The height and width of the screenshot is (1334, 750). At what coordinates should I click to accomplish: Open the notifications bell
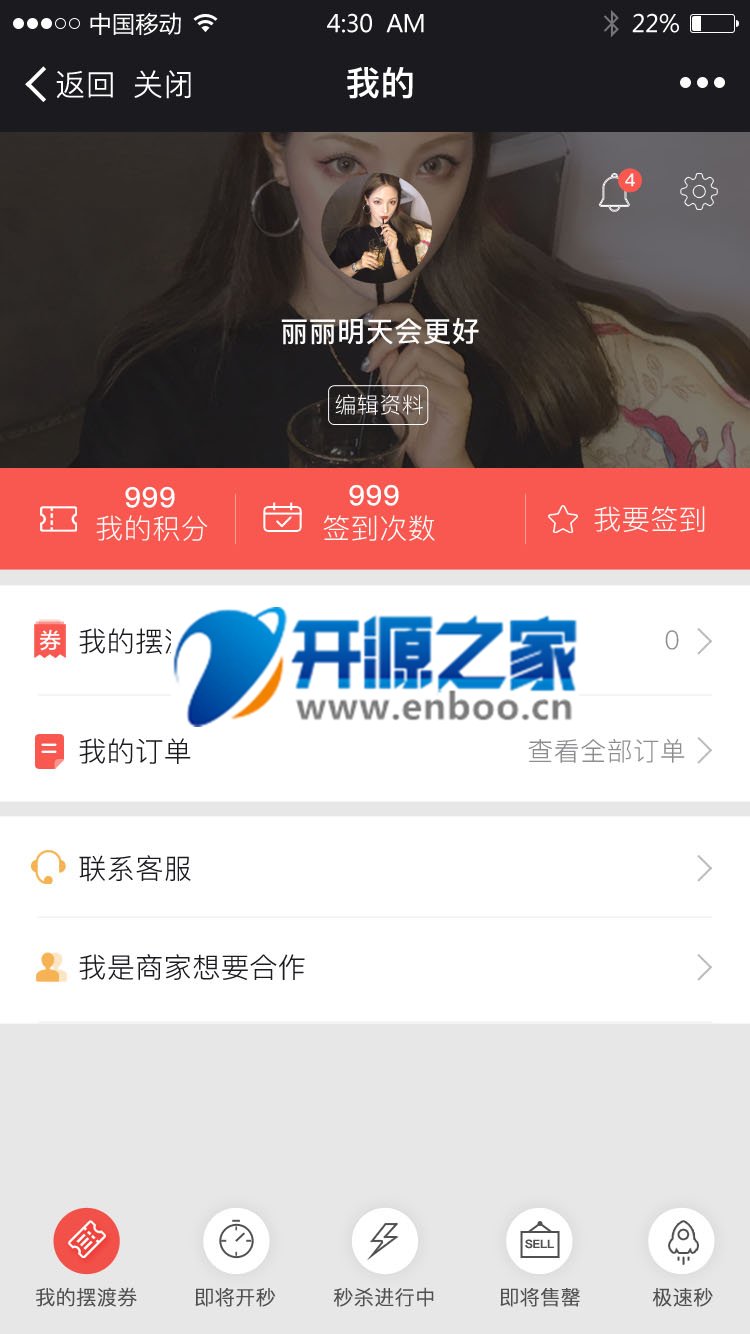pos(616,192)
